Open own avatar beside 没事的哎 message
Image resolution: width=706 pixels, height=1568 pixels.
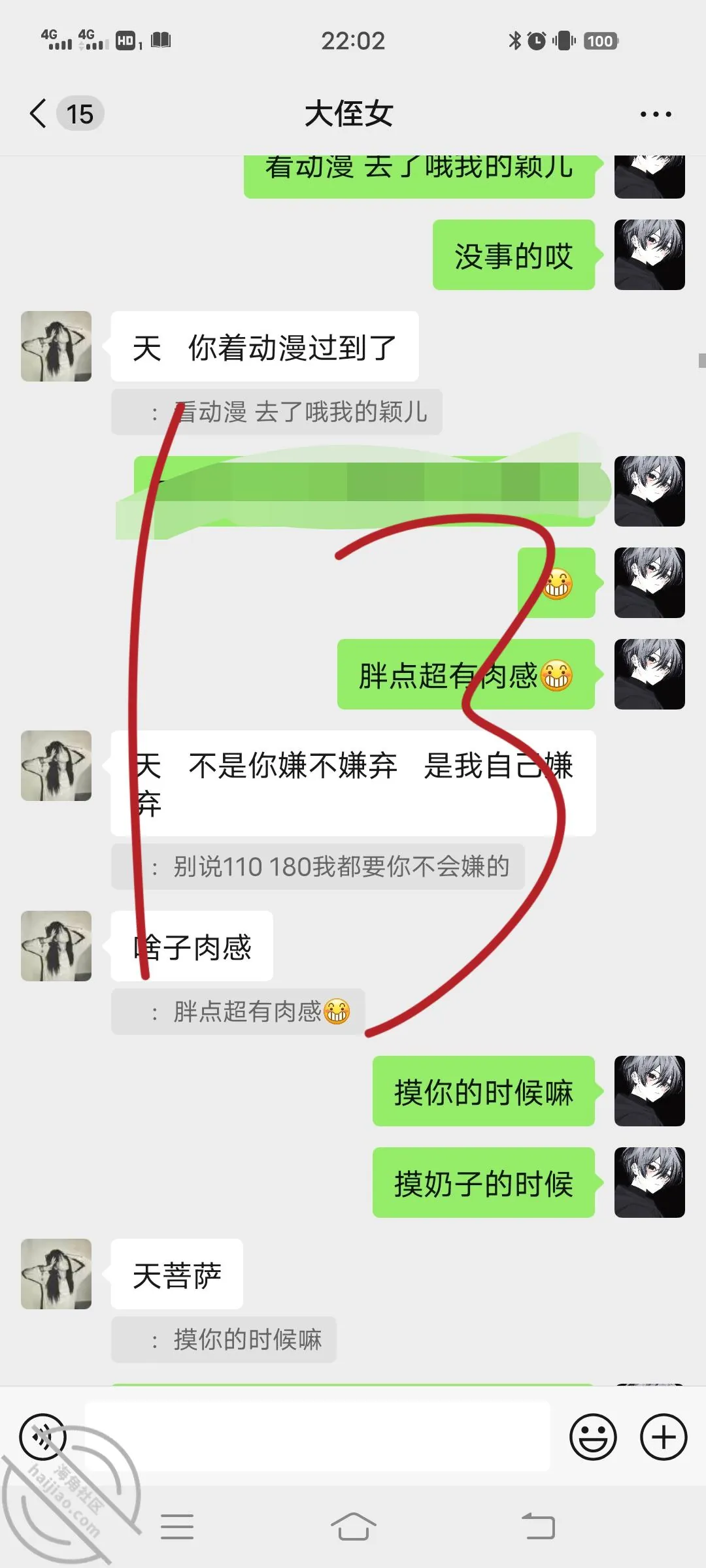coord(650,255)
